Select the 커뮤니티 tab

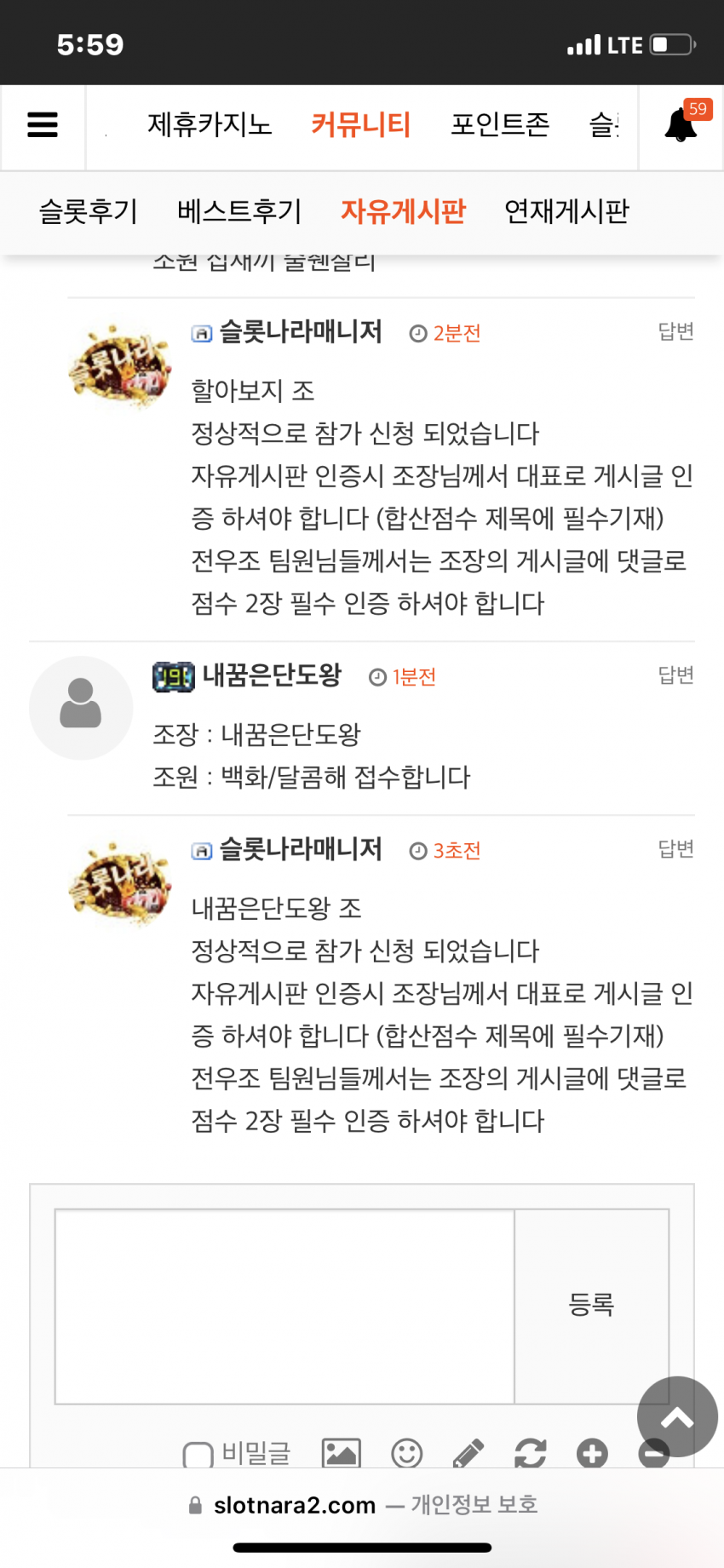(x=361, y=125)
